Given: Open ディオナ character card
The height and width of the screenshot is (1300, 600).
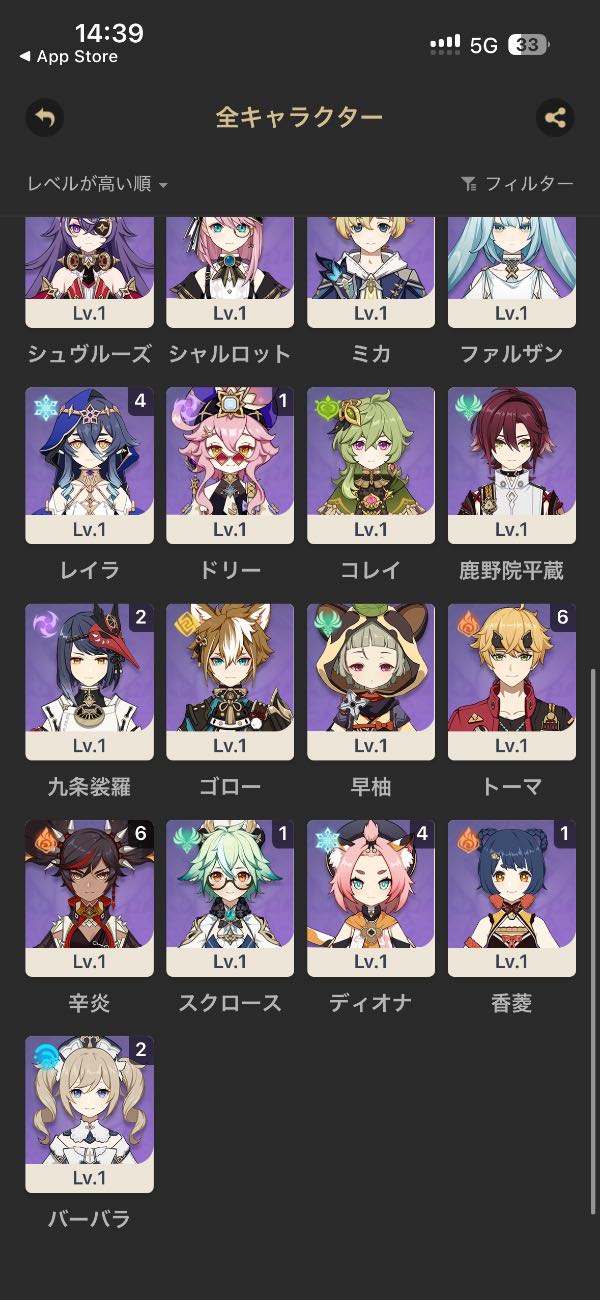Looking at the screenshot, I should 371,897.
